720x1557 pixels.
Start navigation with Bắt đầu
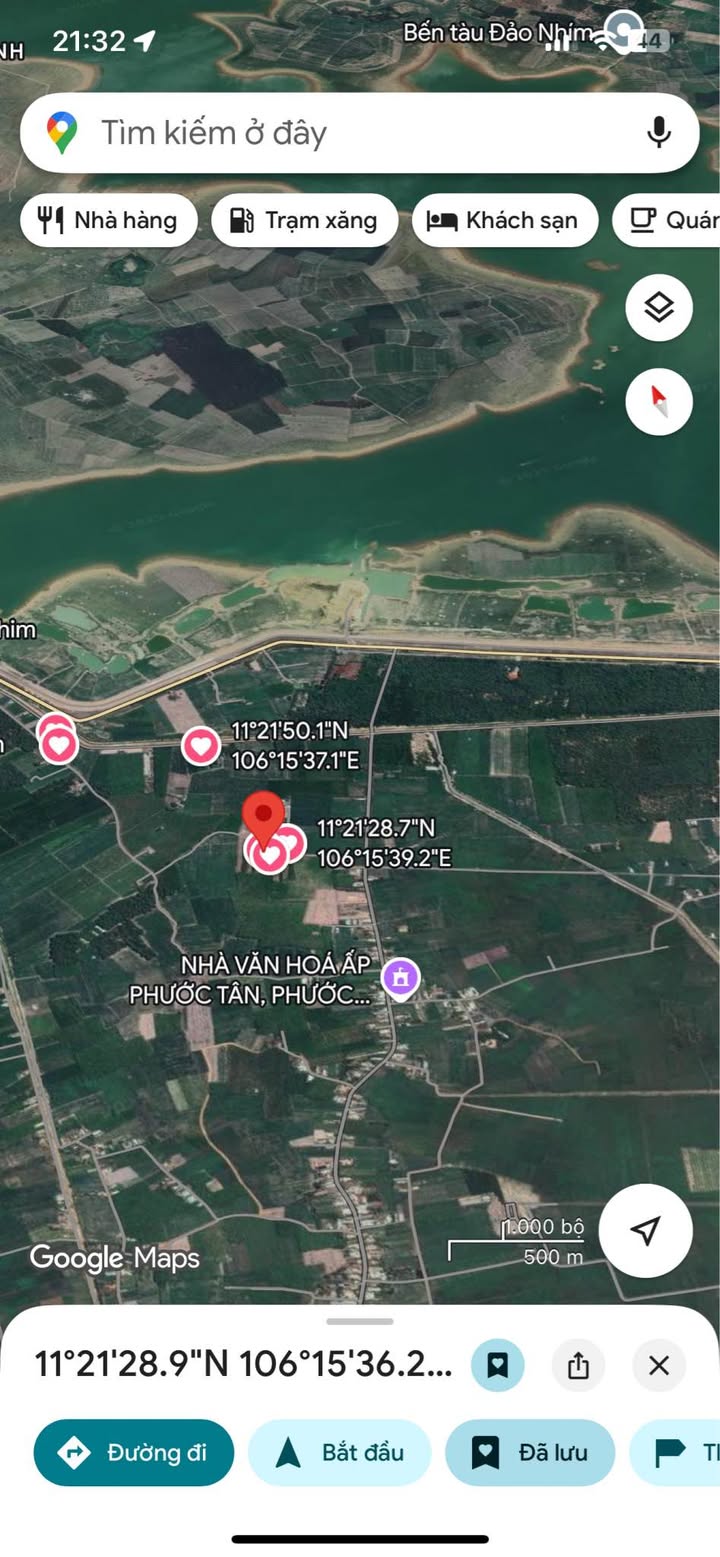[339, 1452]
